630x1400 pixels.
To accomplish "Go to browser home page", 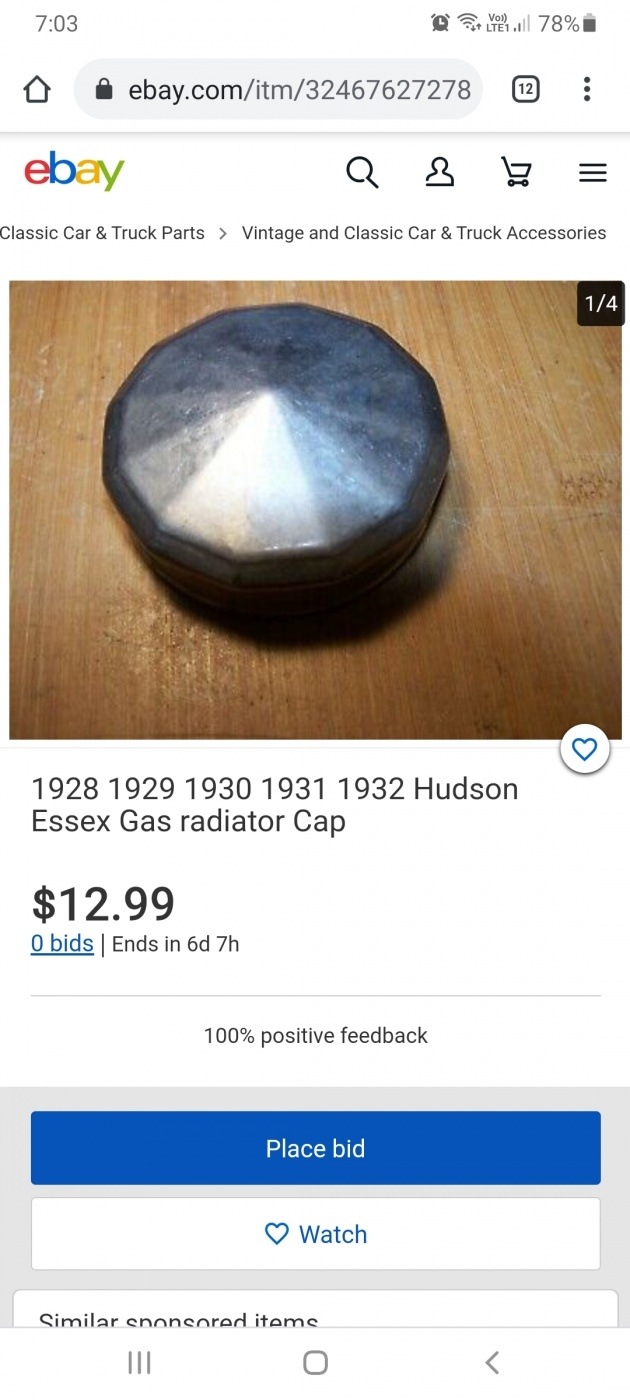I will tap(37, 90).
